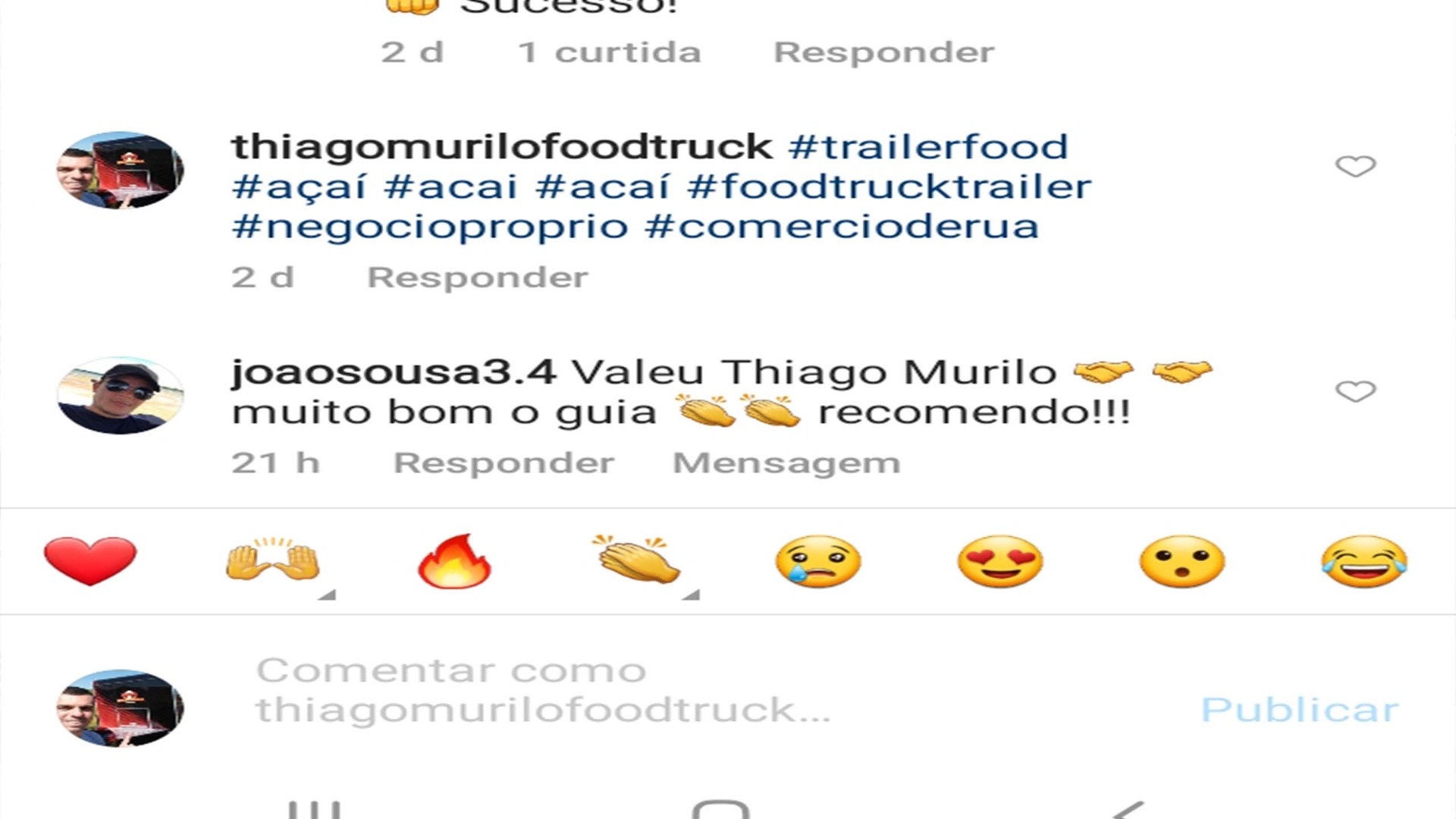The image size is (1456, 819).
Task: Insert the heart-eyes emoji
Action: [1000, 561]
